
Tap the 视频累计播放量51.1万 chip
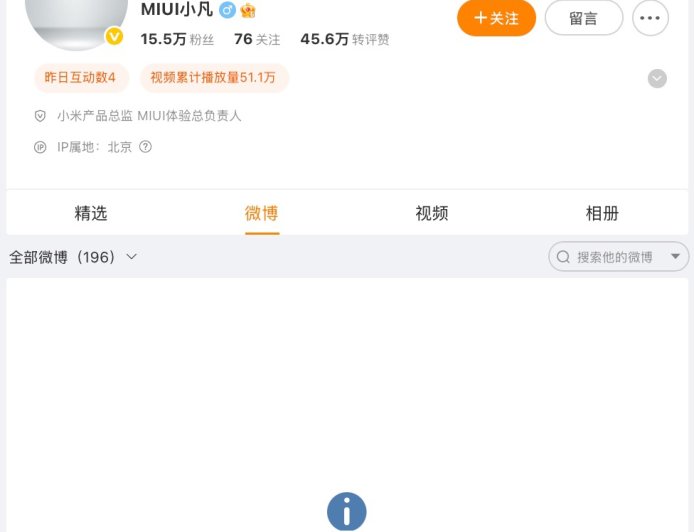pos(213,77)
